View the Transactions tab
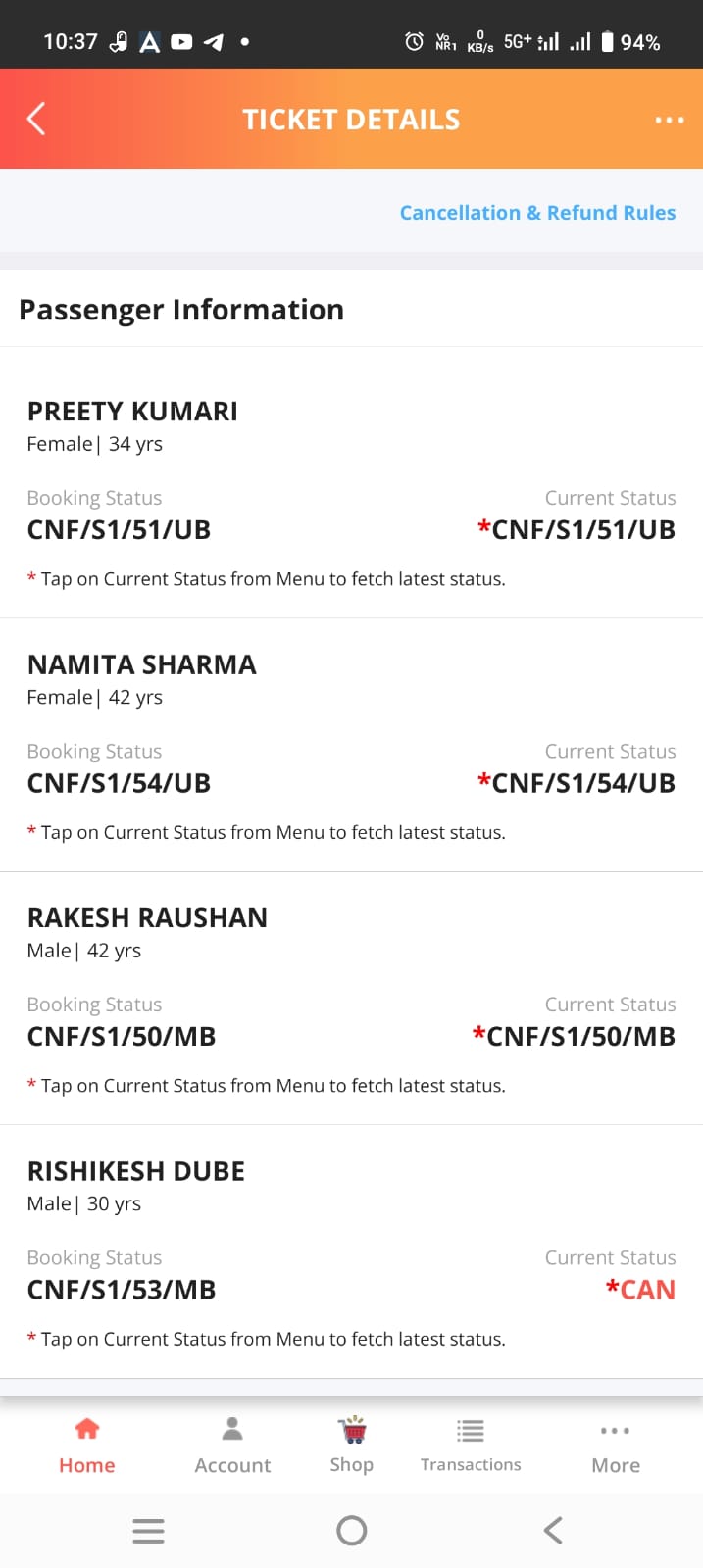Screen dimensions: 703x1568 pos(471,1445)
